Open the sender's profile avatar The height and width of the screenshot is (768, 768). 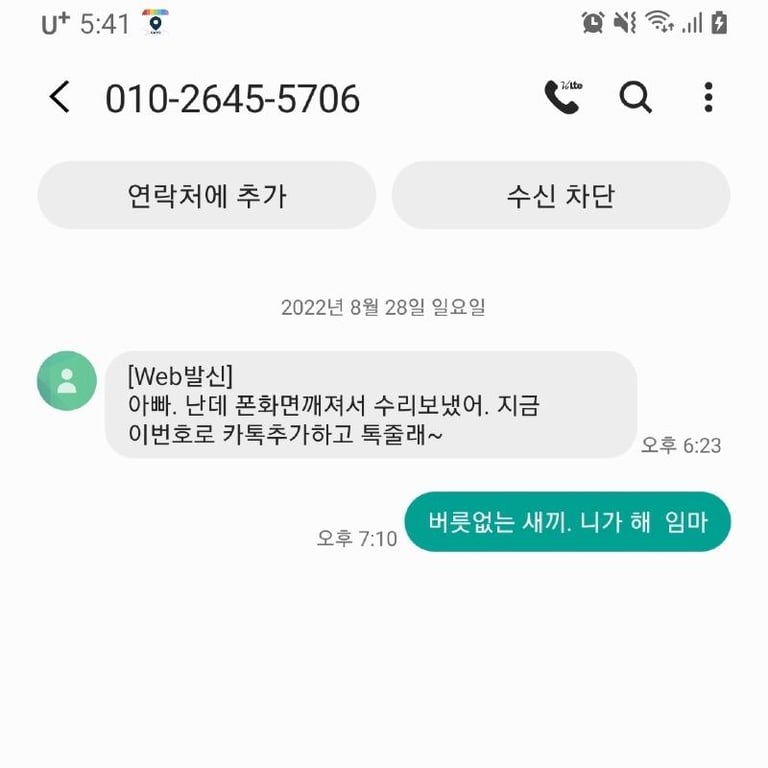(67, 381)
